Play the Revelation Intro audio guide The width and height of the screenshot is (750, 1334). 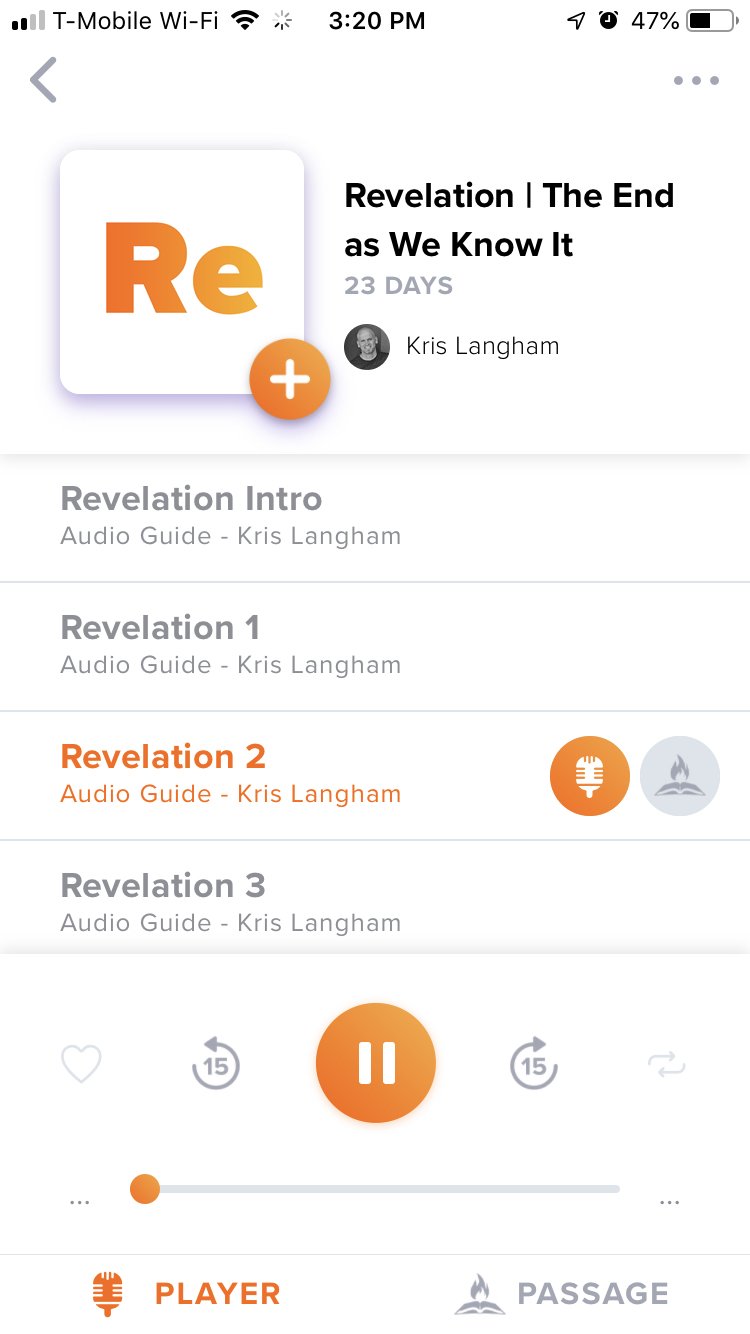coord(230,516)
